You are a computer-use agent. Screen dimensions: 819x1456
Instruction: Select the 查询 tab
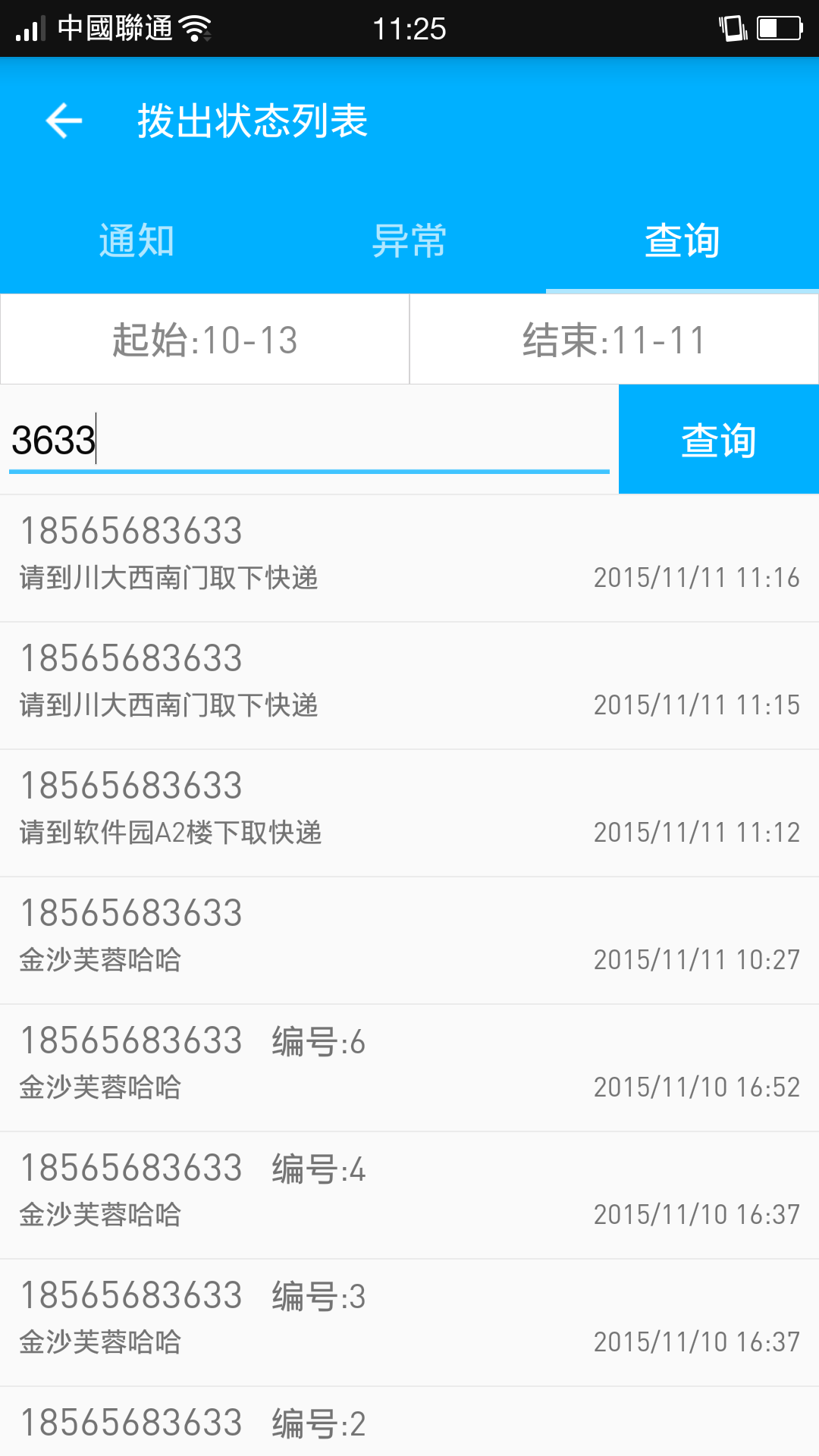tap(682, 241)
